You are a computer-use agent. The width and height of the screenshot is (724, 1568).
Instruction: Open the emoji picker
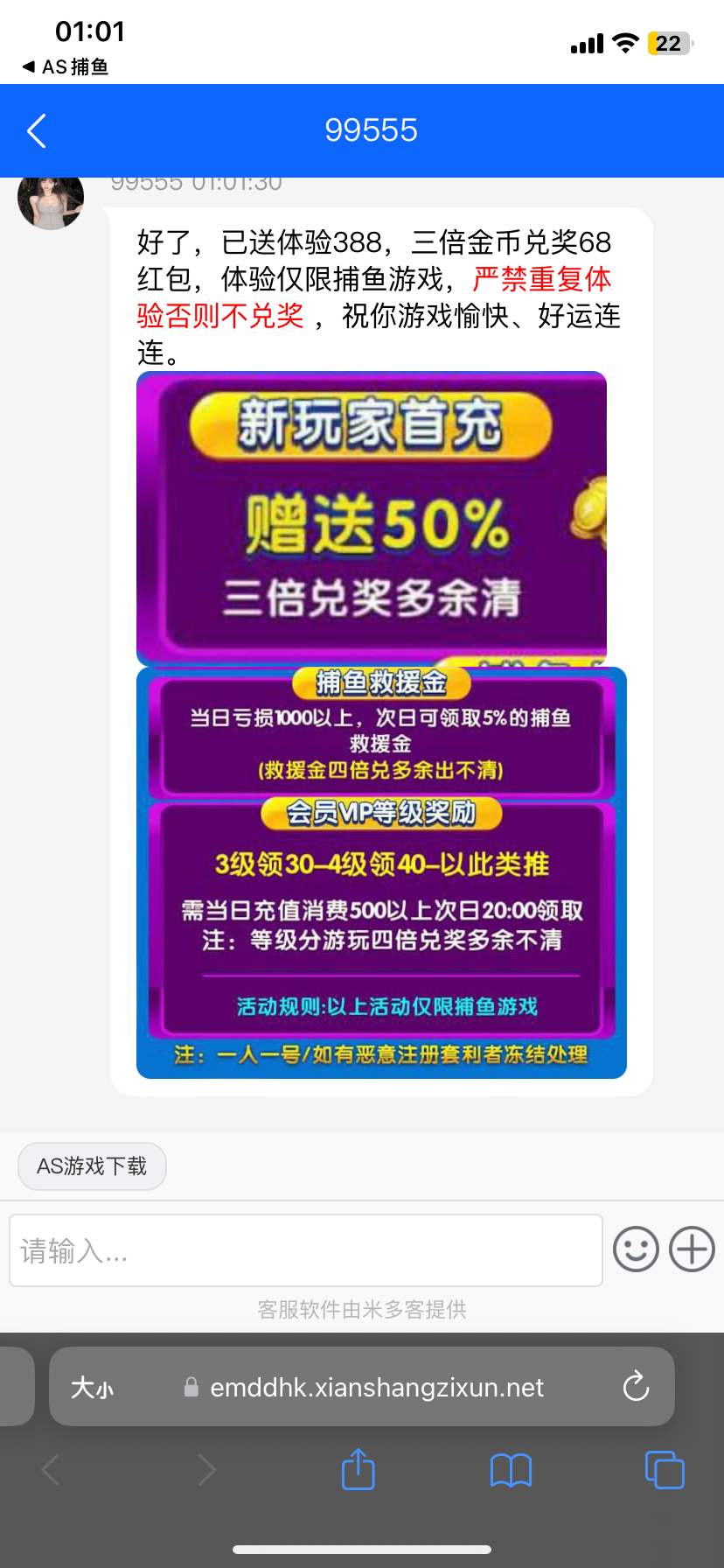[x=636, y=1249]
